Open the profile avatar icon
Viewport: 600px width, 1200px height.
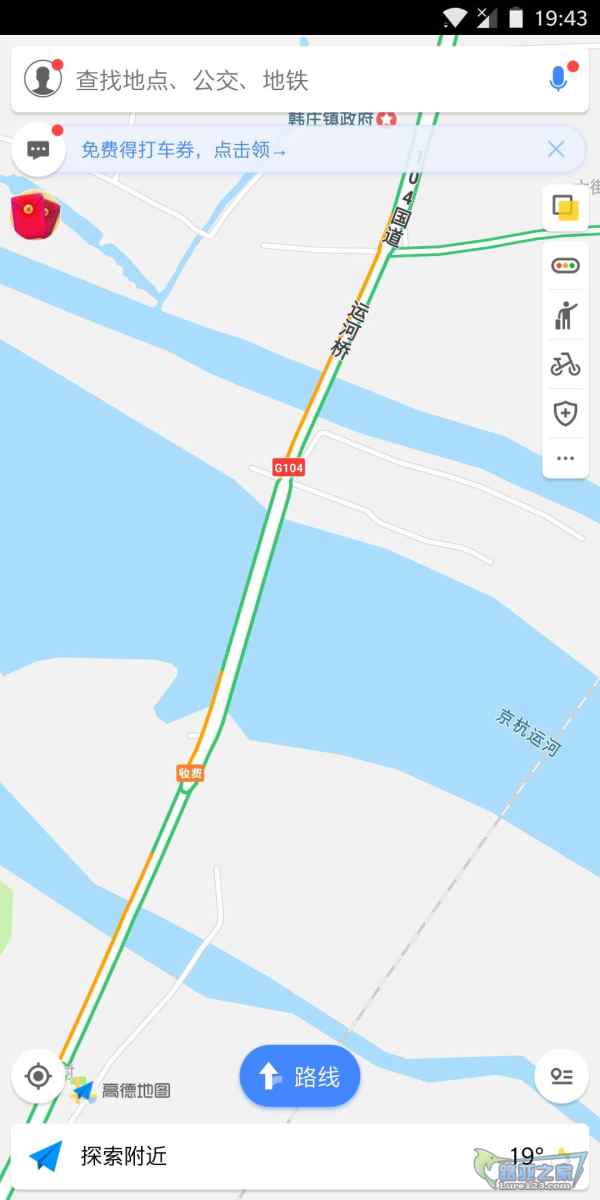[43, 78]
